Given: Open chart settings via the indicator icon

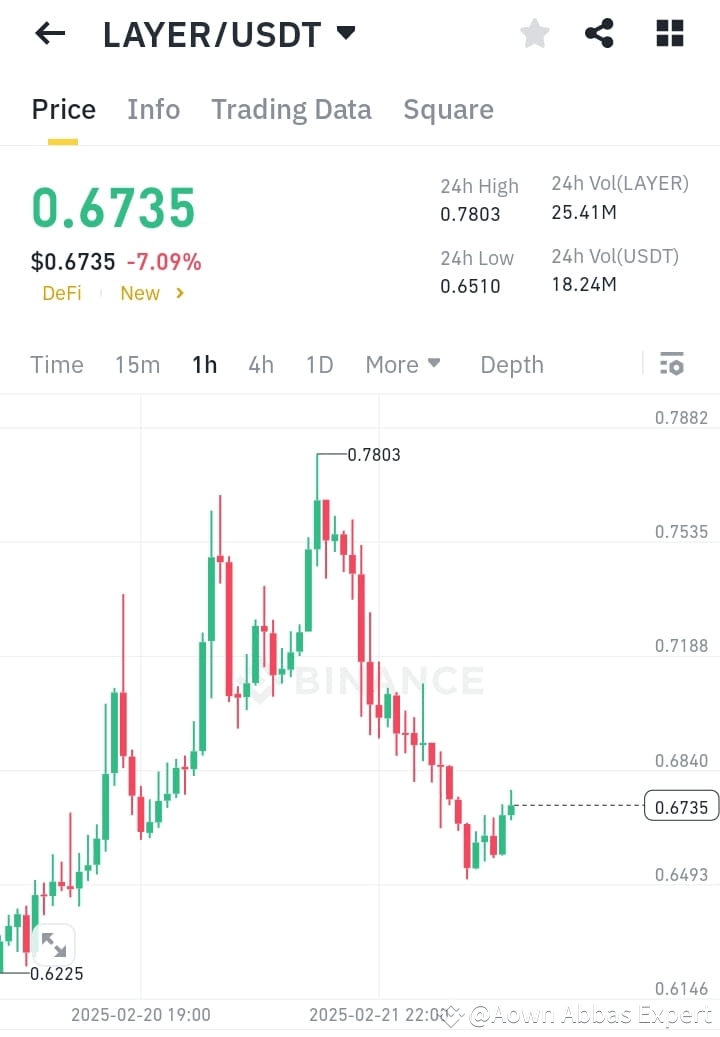Looking at the screenshot, I should click(x=671, y=365).
